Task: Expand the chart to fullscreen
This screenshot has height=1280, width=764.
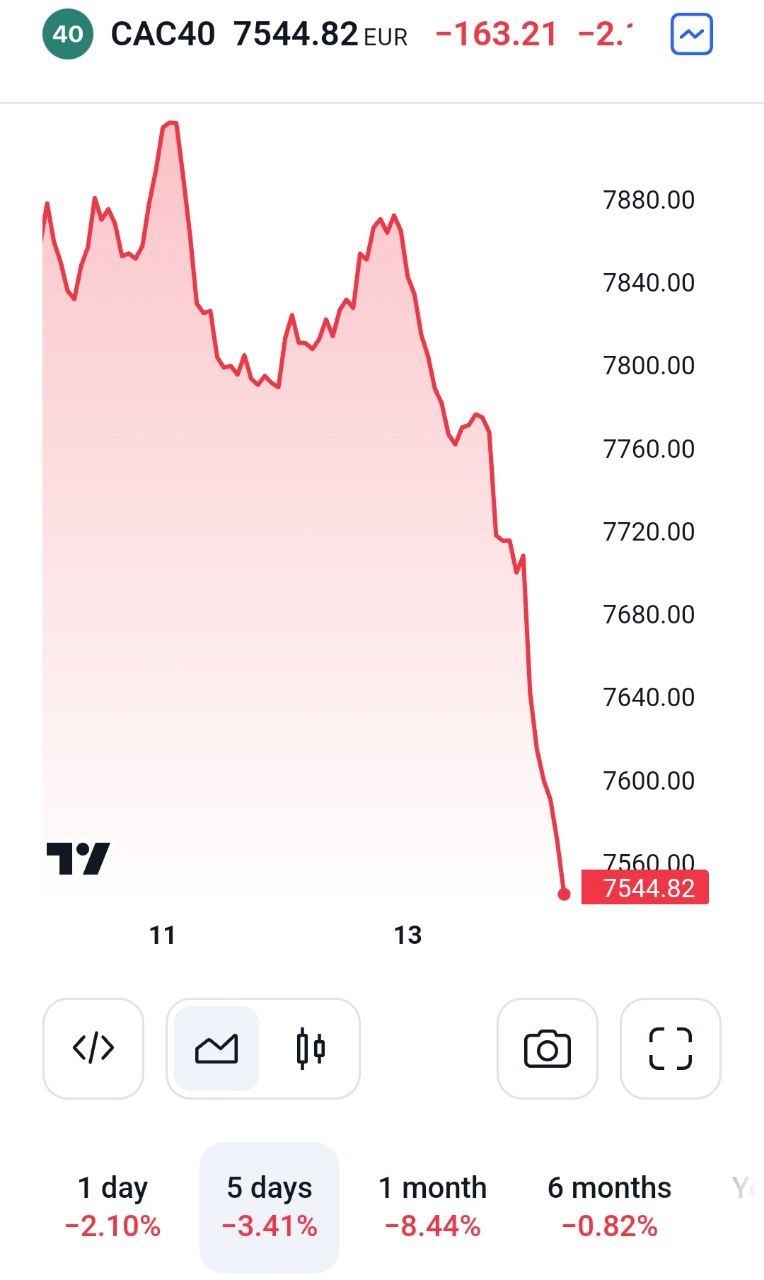Action: point(670,1048)
